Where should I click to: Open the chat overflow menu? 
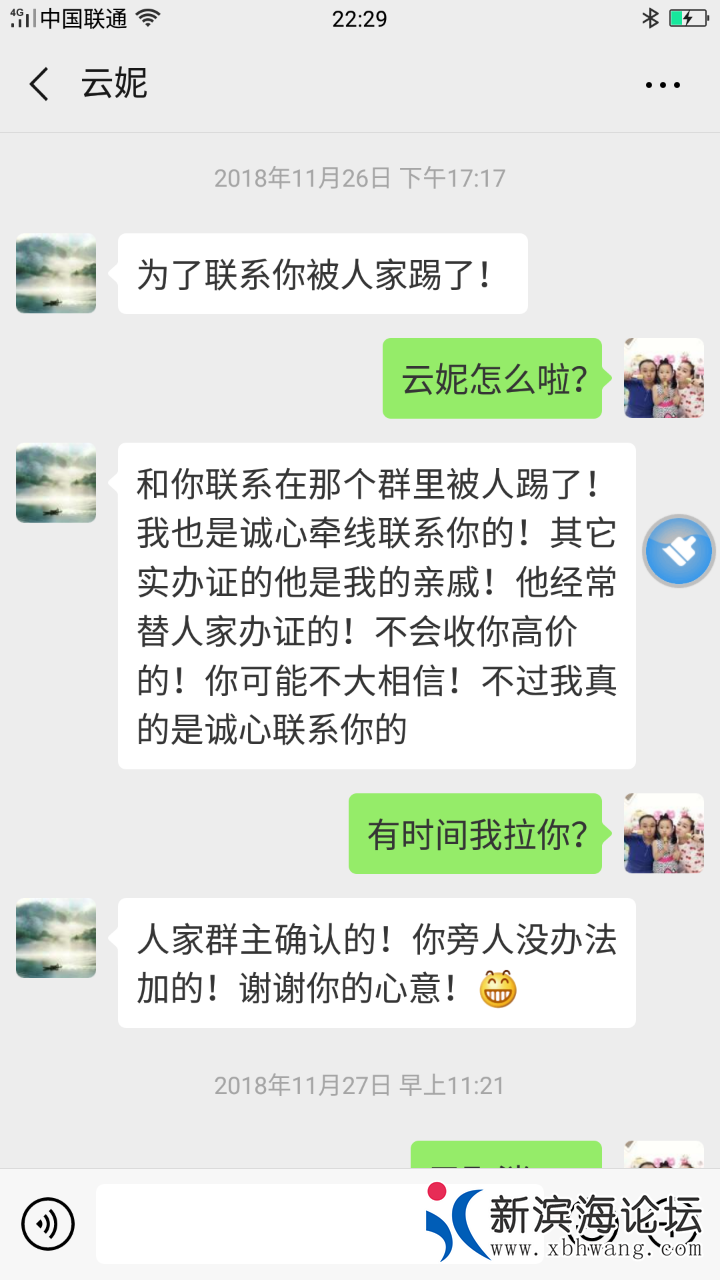[662, 86]
